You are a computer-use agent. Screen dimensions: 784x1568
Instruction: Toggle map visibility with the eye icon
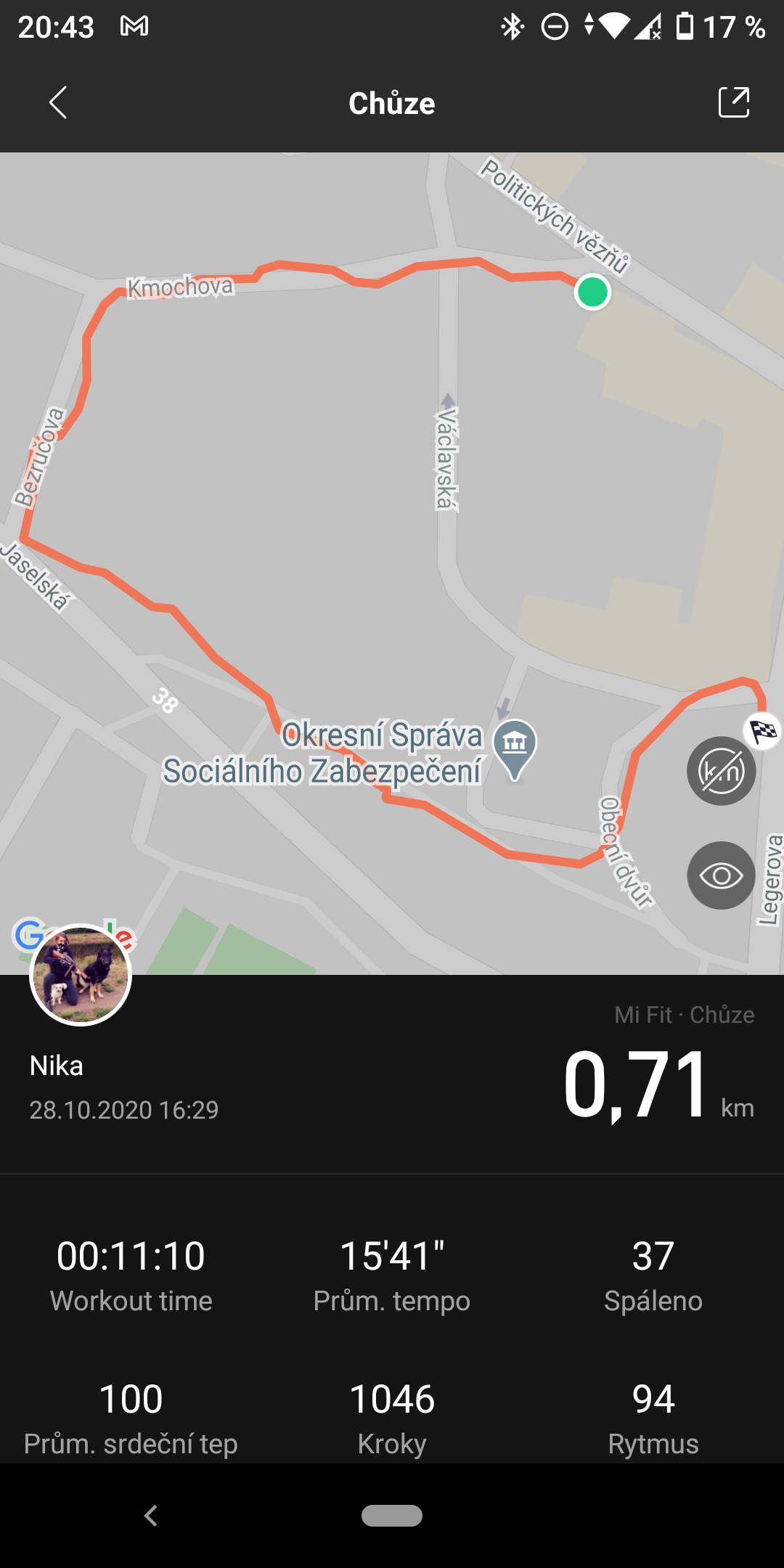721,875
